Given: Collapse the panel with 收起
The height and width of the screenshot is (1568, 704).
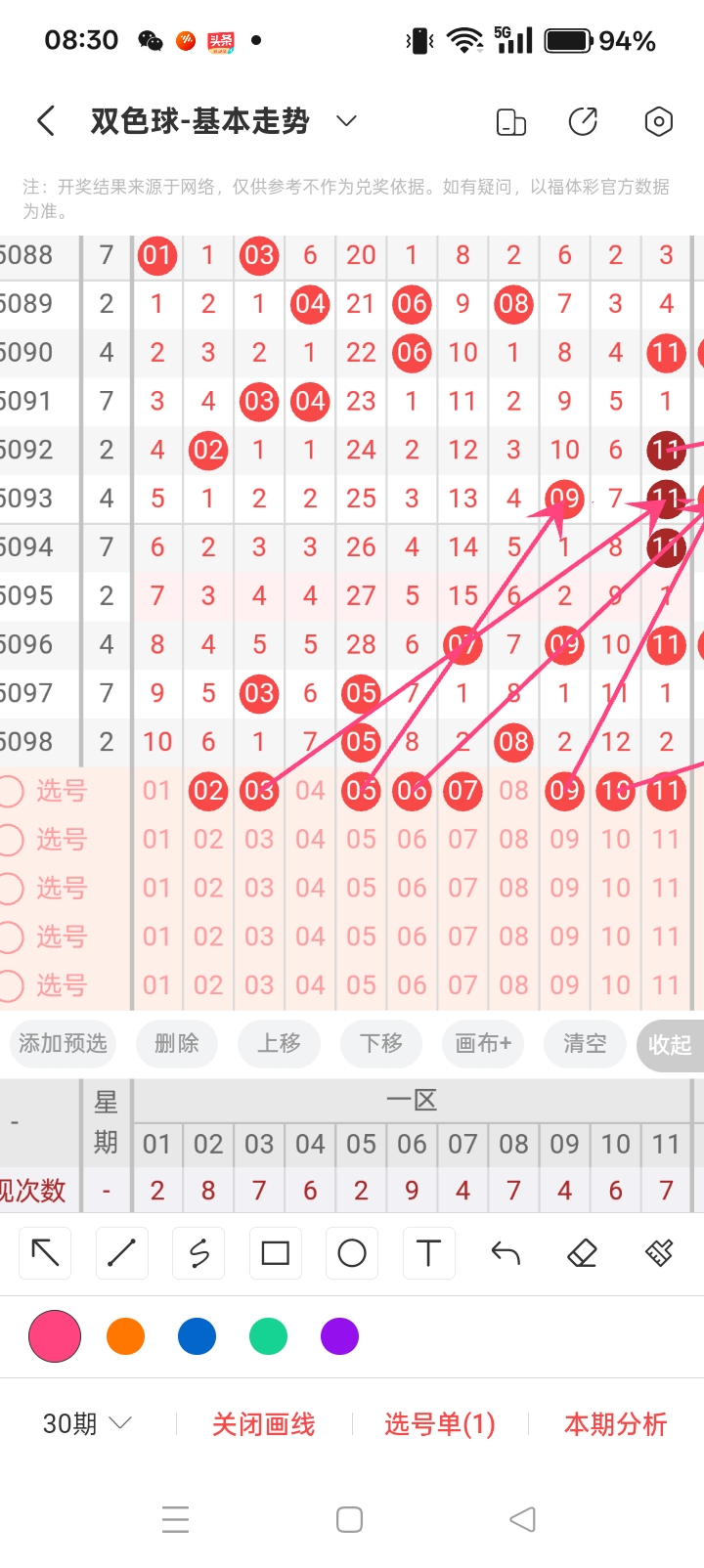Looking at the screenshot, I should click(670, 1044).
